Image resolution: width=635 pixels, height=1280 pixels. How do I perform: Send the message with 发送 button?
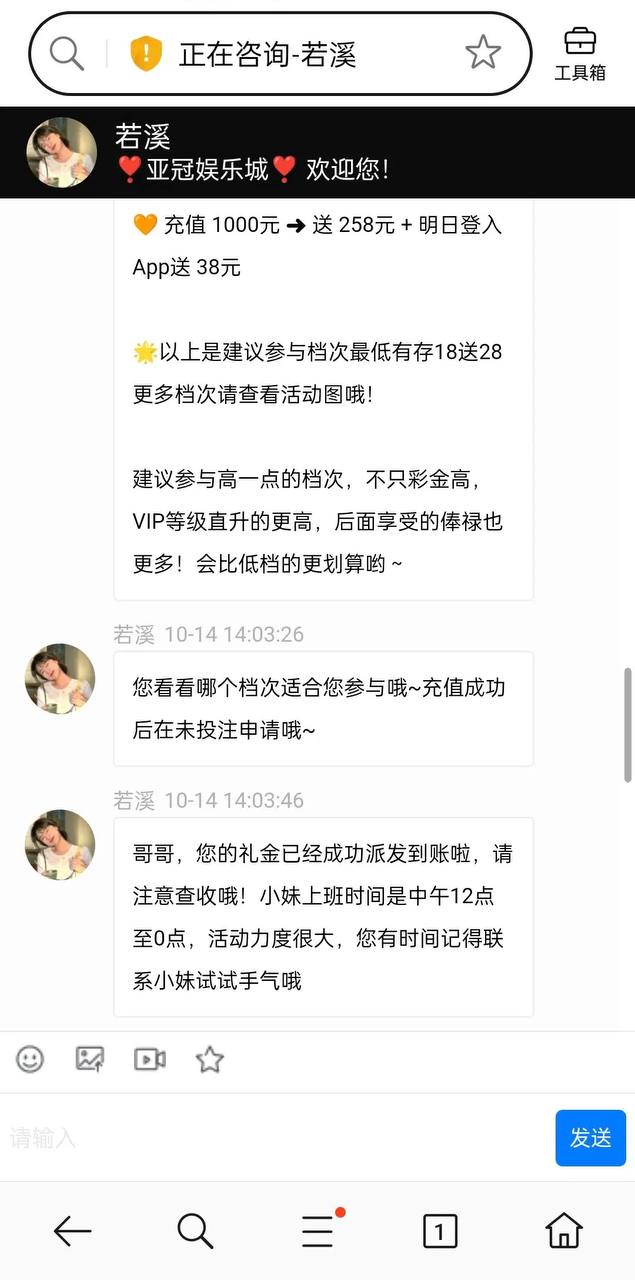point(591,1138)
